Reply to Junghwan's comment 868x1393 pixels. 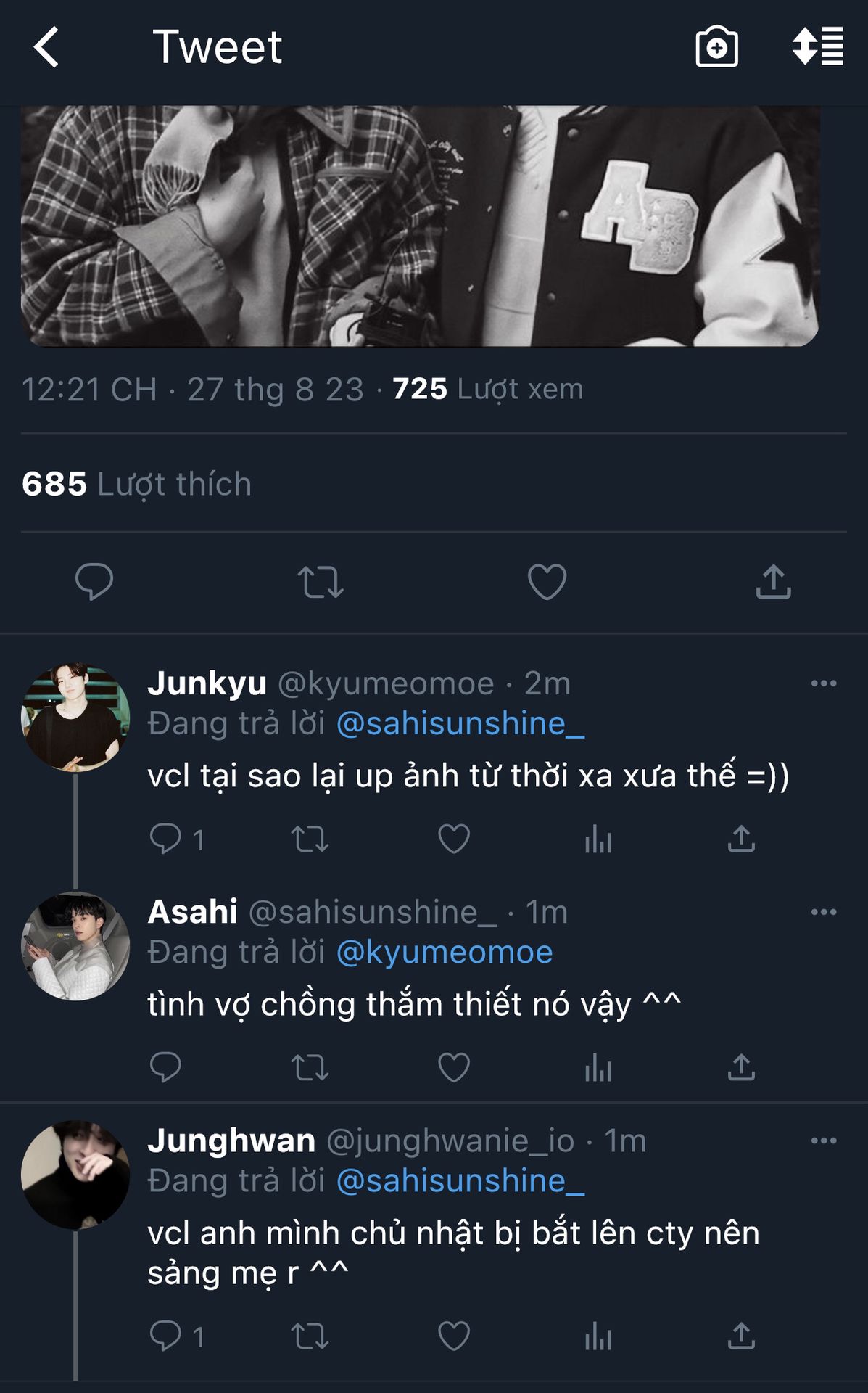[165, 1336]
